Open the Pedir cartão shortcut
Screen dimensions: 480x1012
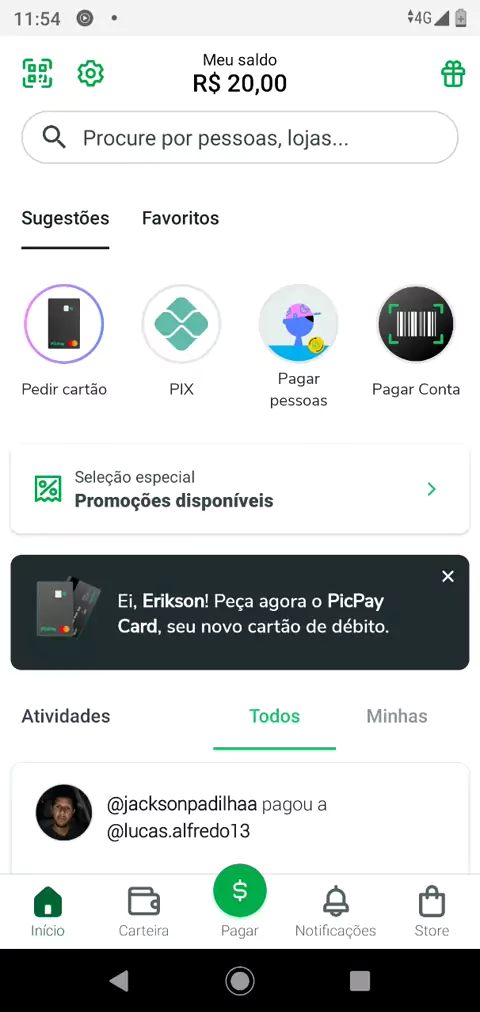point(64,341)
